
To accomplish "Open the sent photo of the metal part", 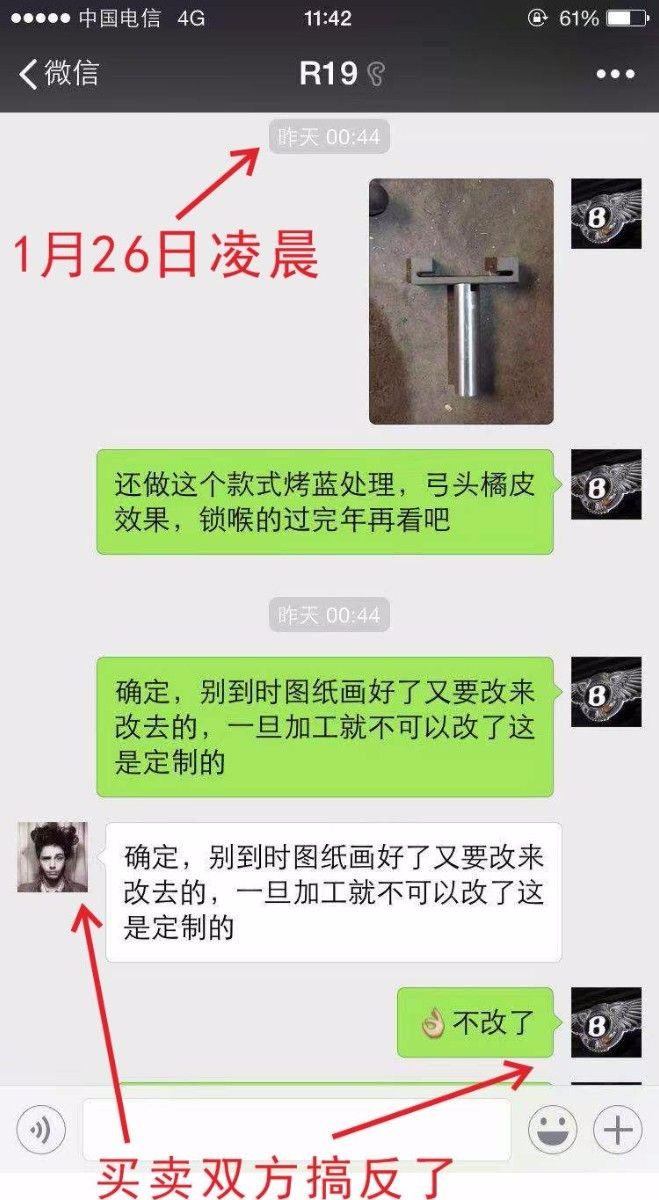I will pyautogui.click(x=460, y=301).
